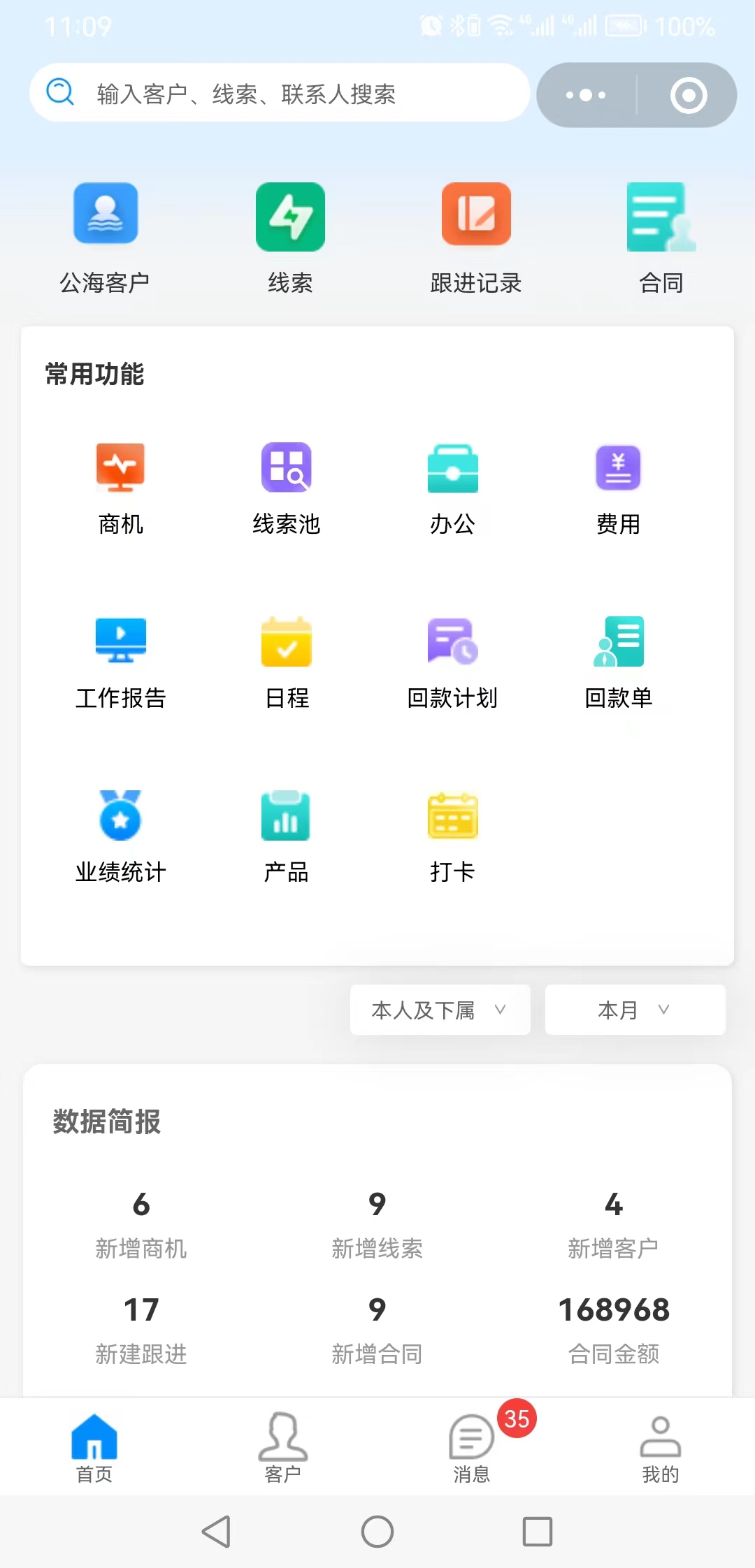
Task: Expand the 本人及下属 scope dropdown
Action: click(440, 1010)
